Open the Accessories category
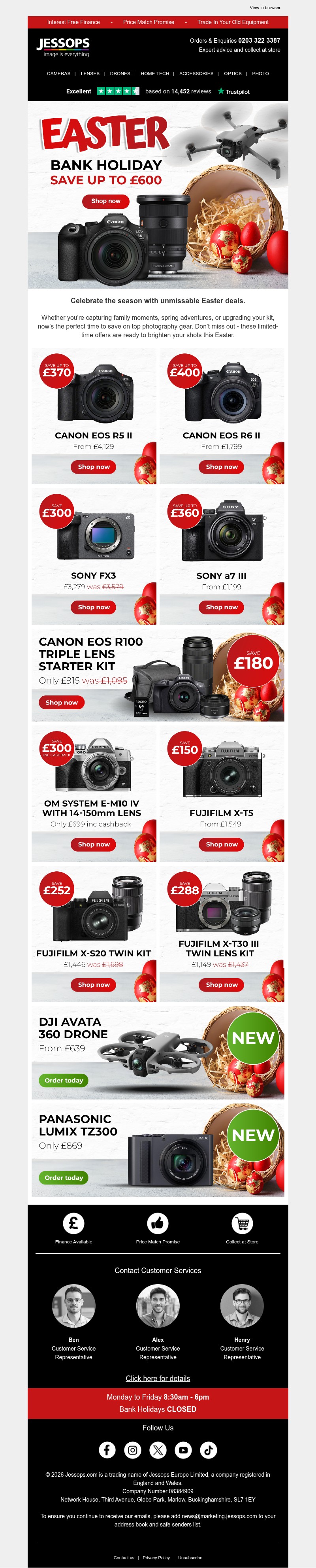The width and height of the screenshot is (316, 1568). click(x=196, y=74)
